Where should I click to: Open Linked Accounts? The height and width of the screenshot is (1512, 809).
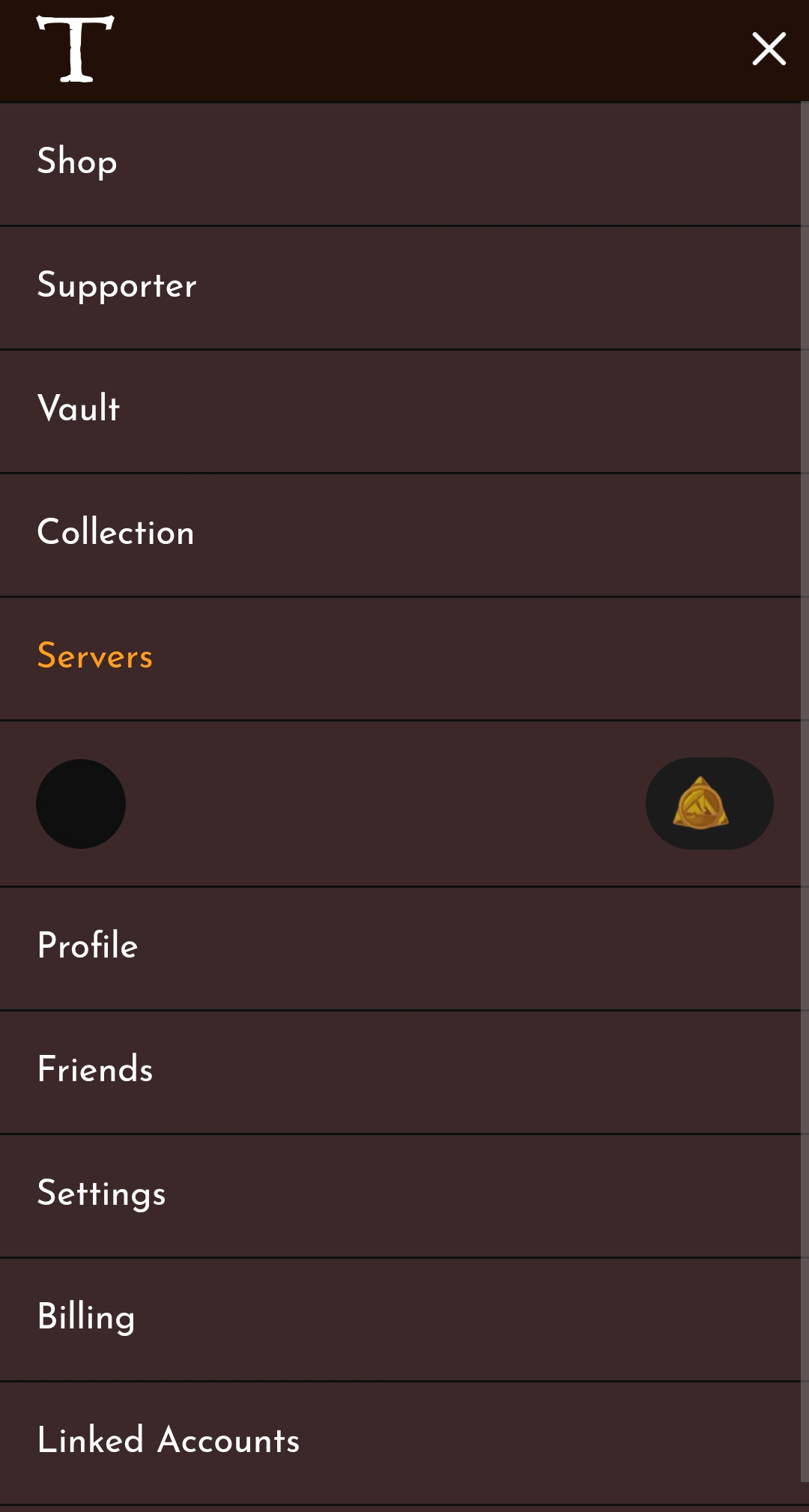pyautogui.click(x=169, y=1440)
